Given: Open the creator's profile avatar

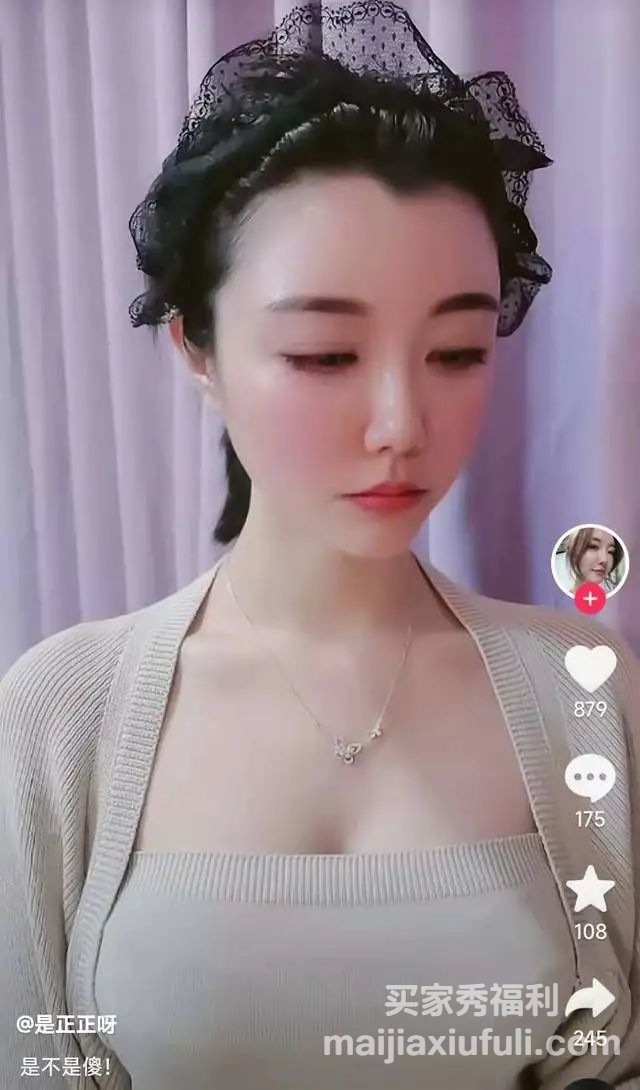Looking at the screenshot, I should click(590, 559).
